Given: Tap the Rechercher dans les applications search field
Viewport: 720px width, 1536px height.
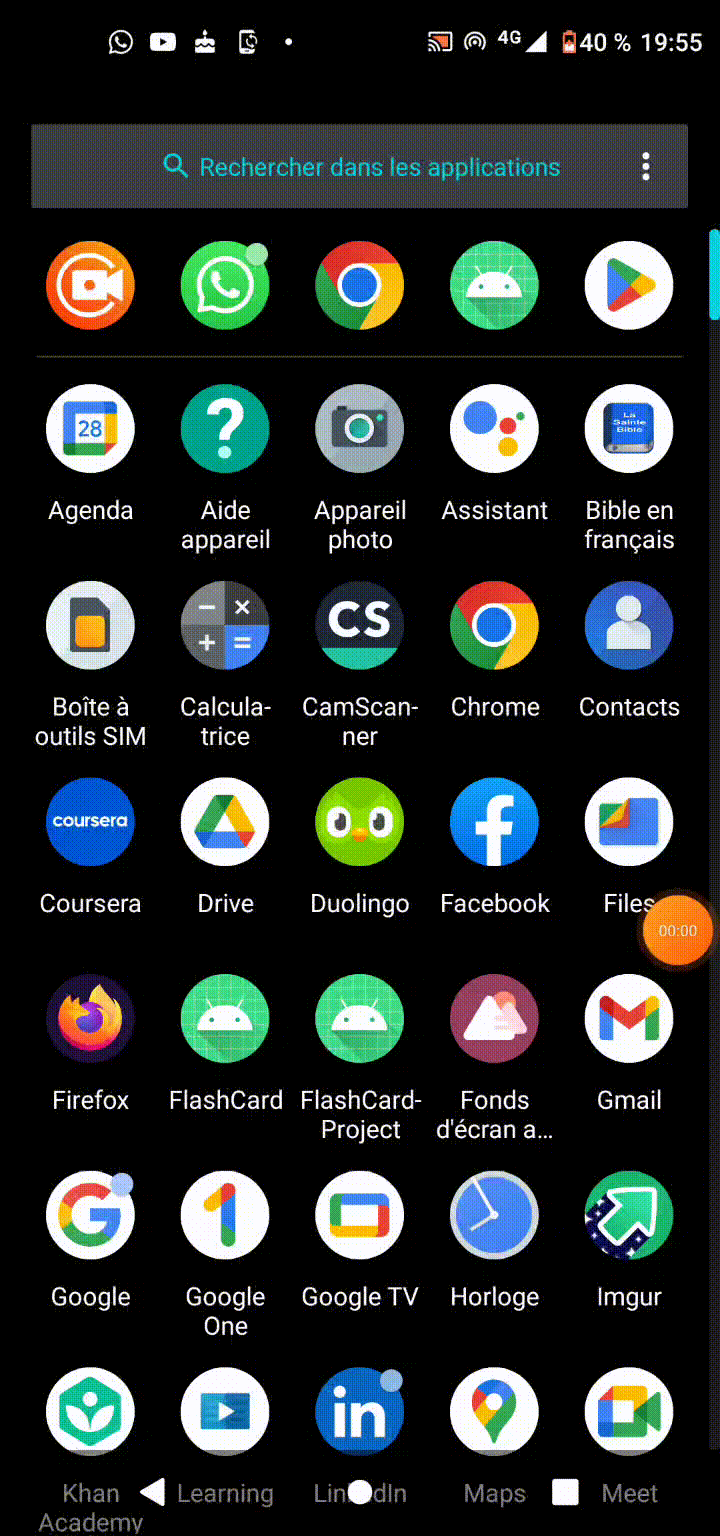Looking at the screenshot, I should tap(360, 166).
